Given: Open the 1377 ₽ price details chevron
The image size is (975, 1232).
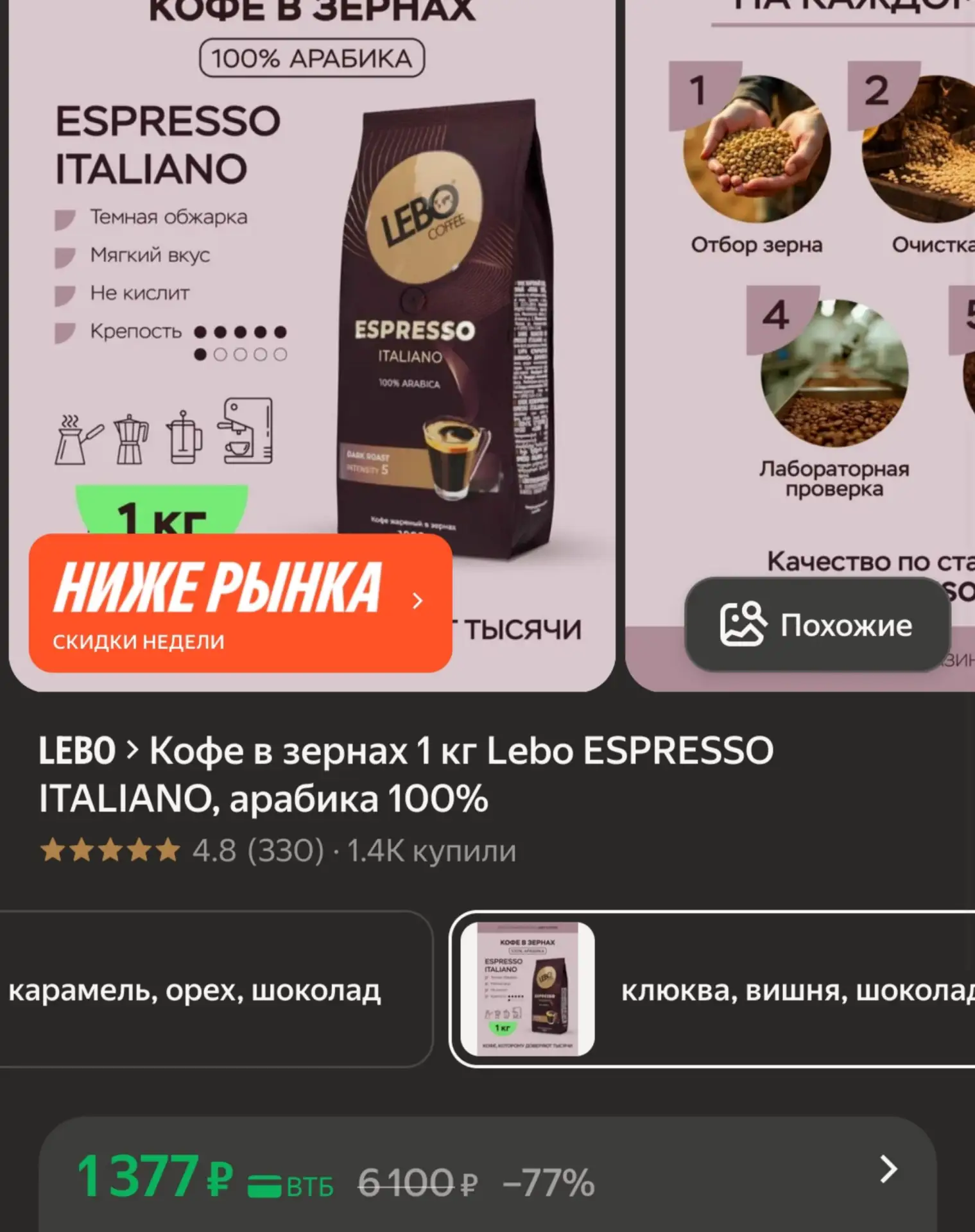Looking at the screenshot, I should [888, 1169].
